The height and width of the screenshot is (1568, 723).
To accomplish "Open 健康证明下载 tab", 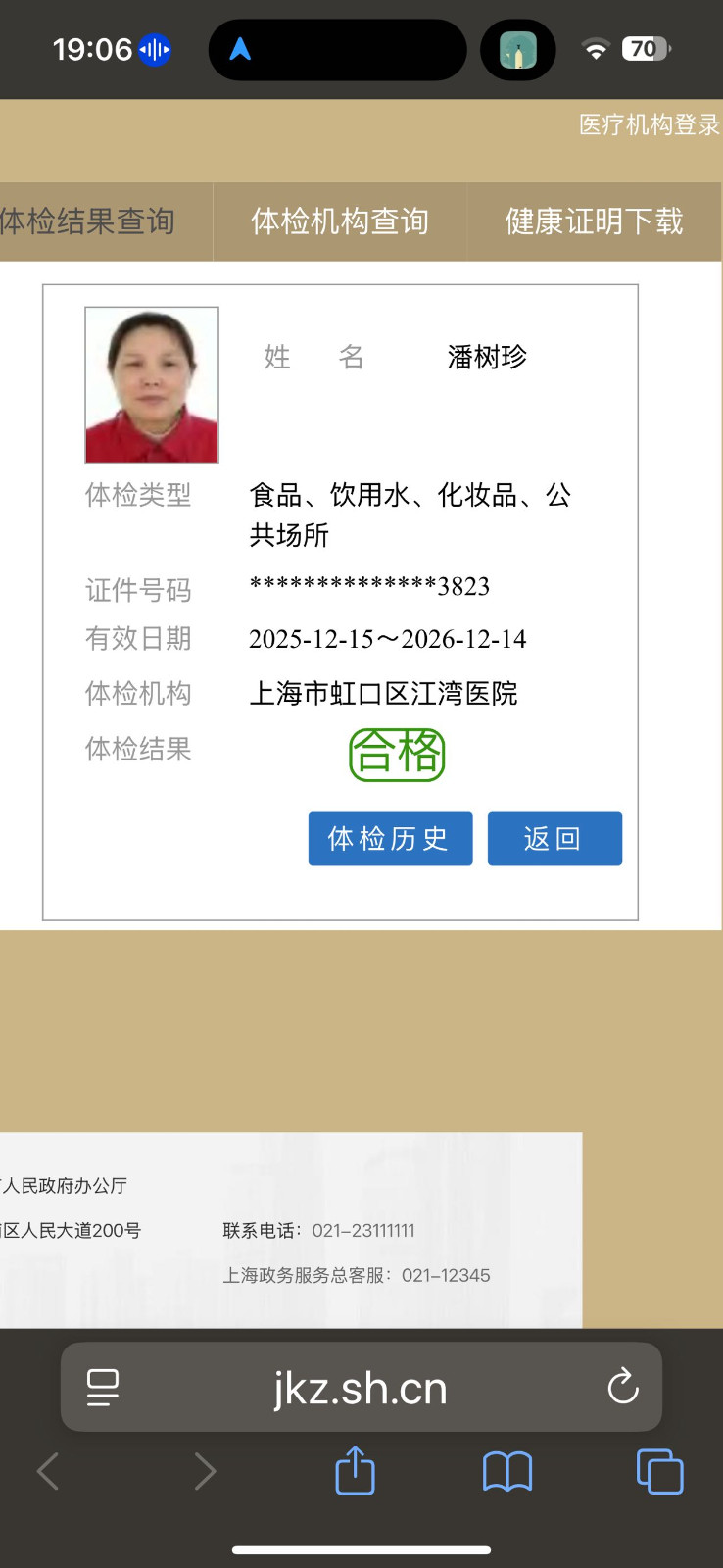I will pyautogui.click(x=594, y=221).
